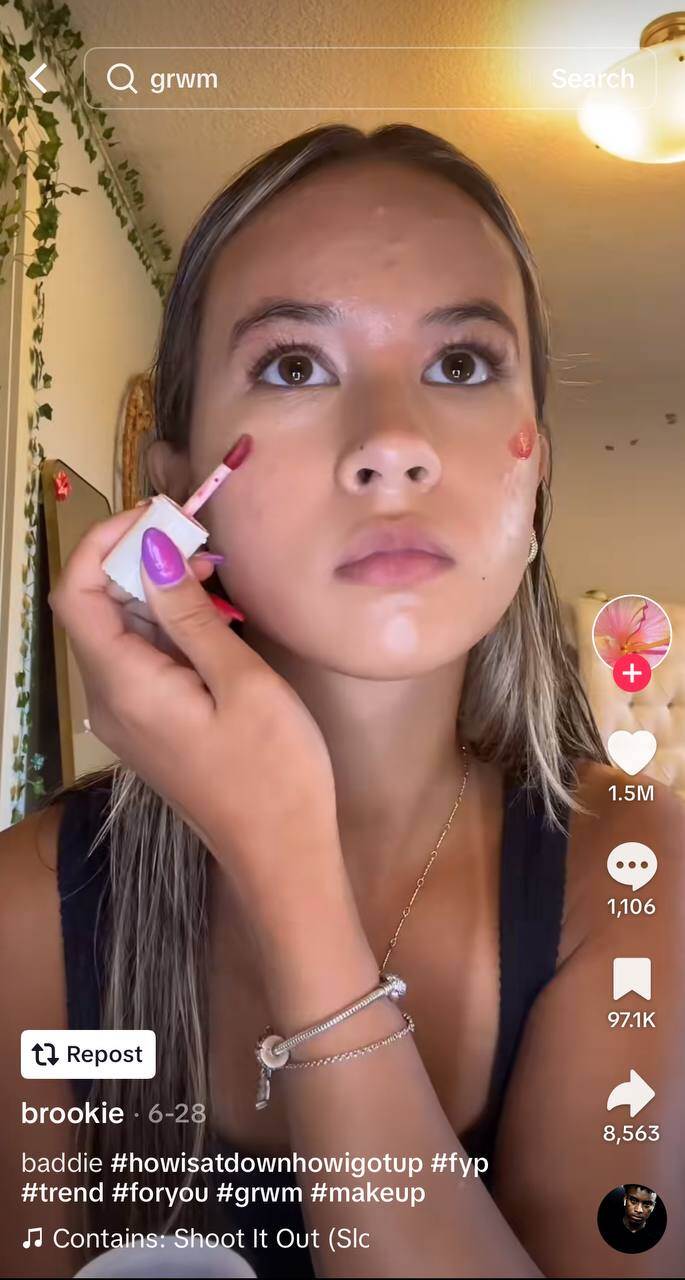Open the brookie username

[x=72, y=1113]
